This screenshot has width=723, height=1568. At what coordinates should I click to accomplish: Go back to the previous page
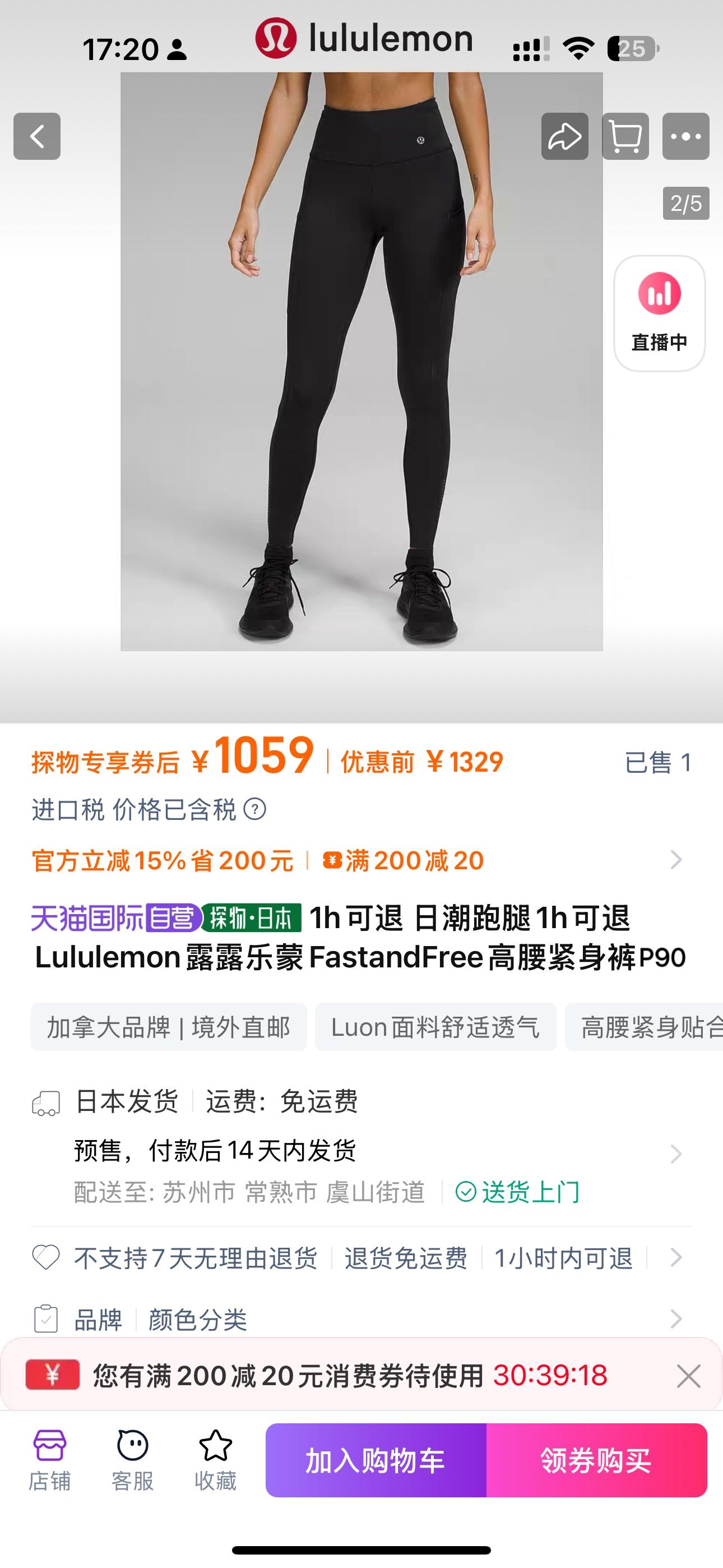pos(37,136)
